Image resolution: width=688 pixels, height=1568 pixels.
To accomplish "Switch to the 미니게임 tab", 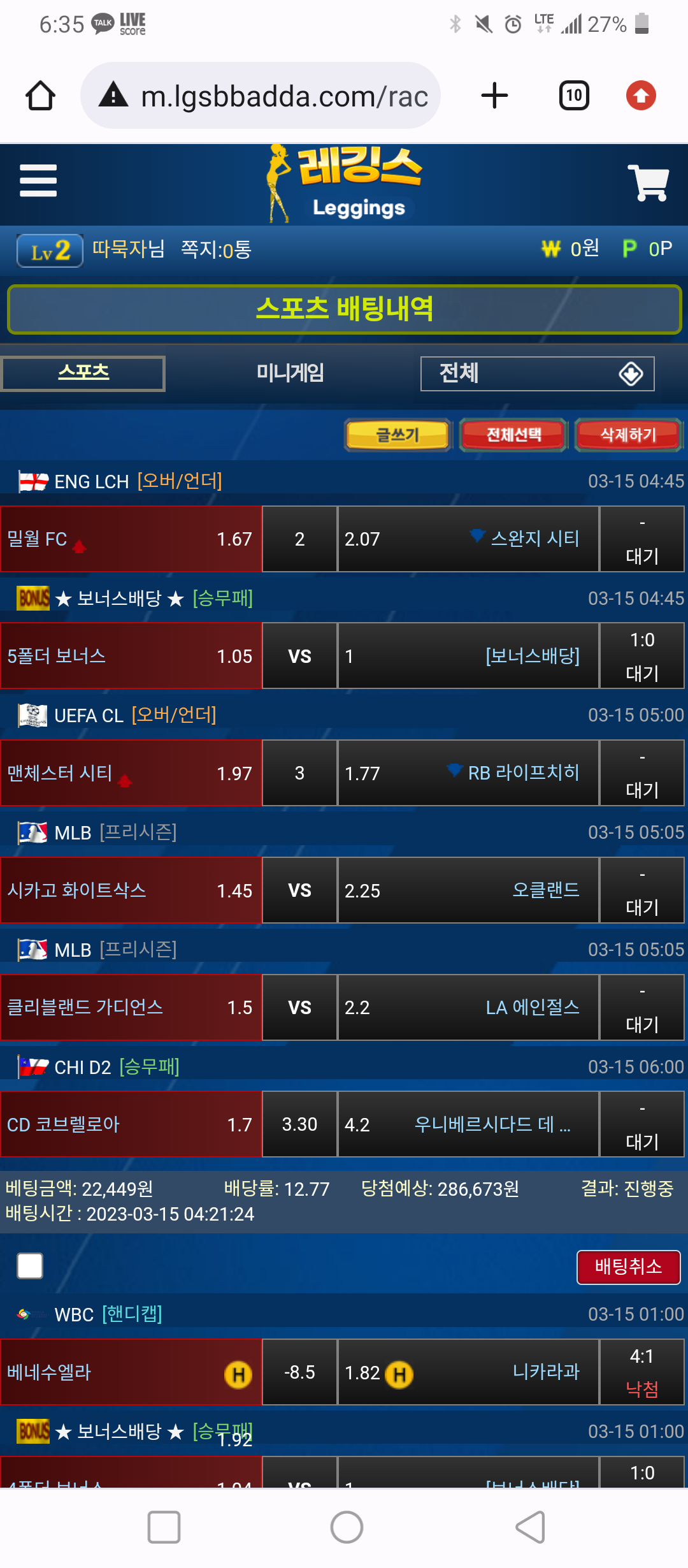I will (x=290, y=373).
